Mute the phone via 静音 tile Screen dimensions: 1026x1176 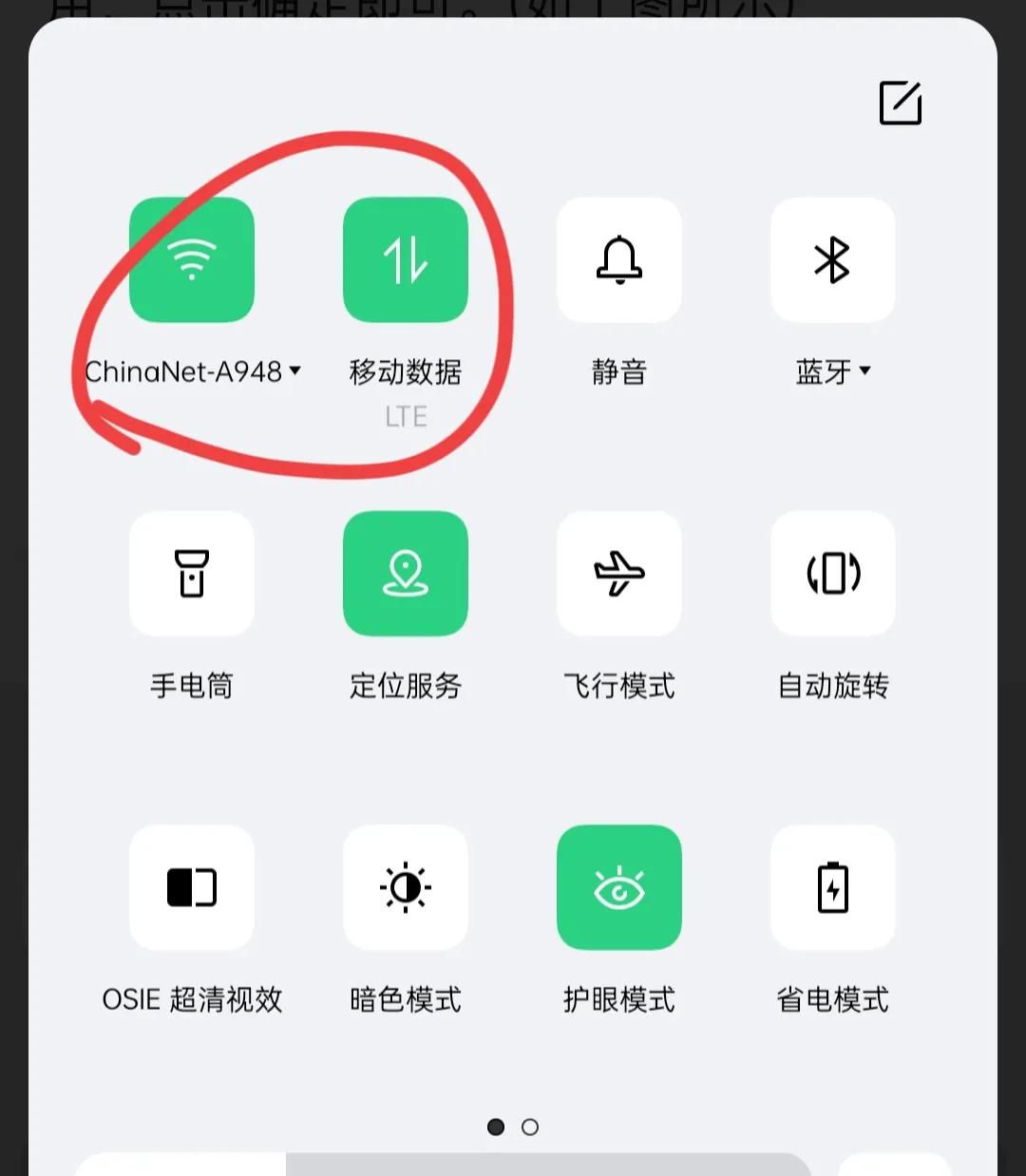point(619,260)
